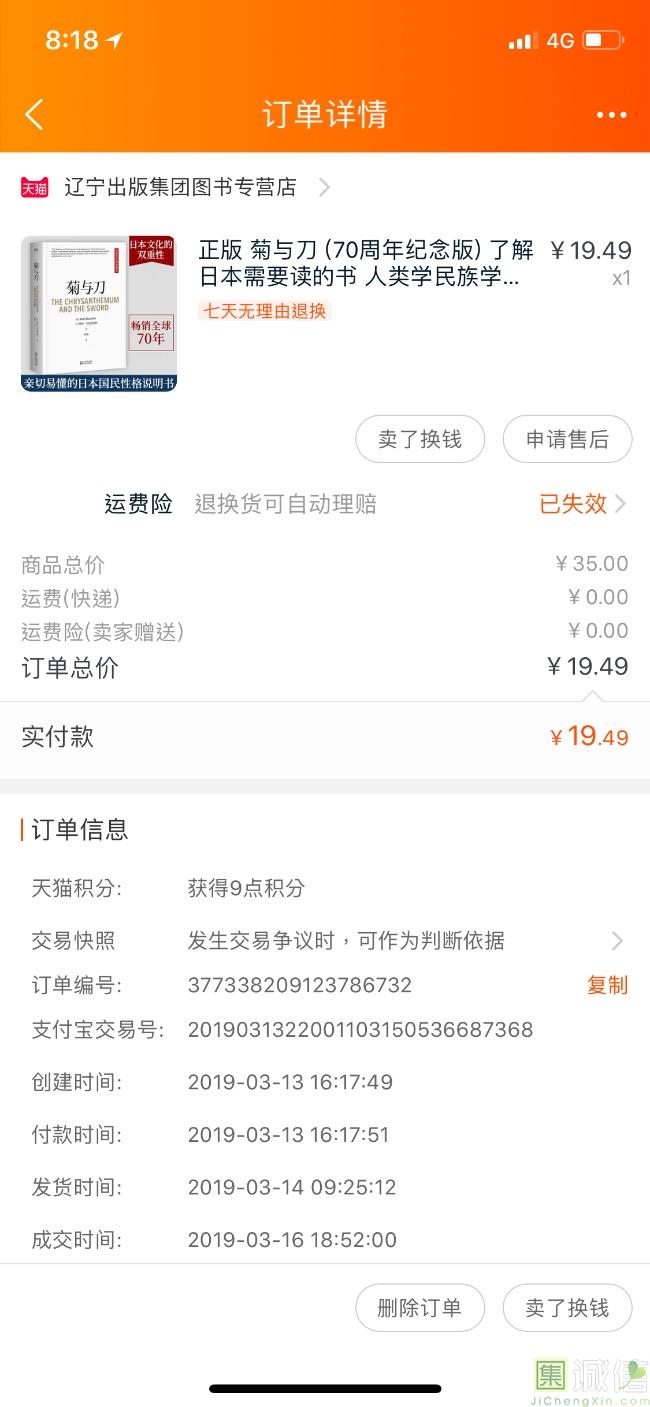The image size is (650, 1407).
Task: Tap 卖了换钱 under the product
Action: [420, 440]
